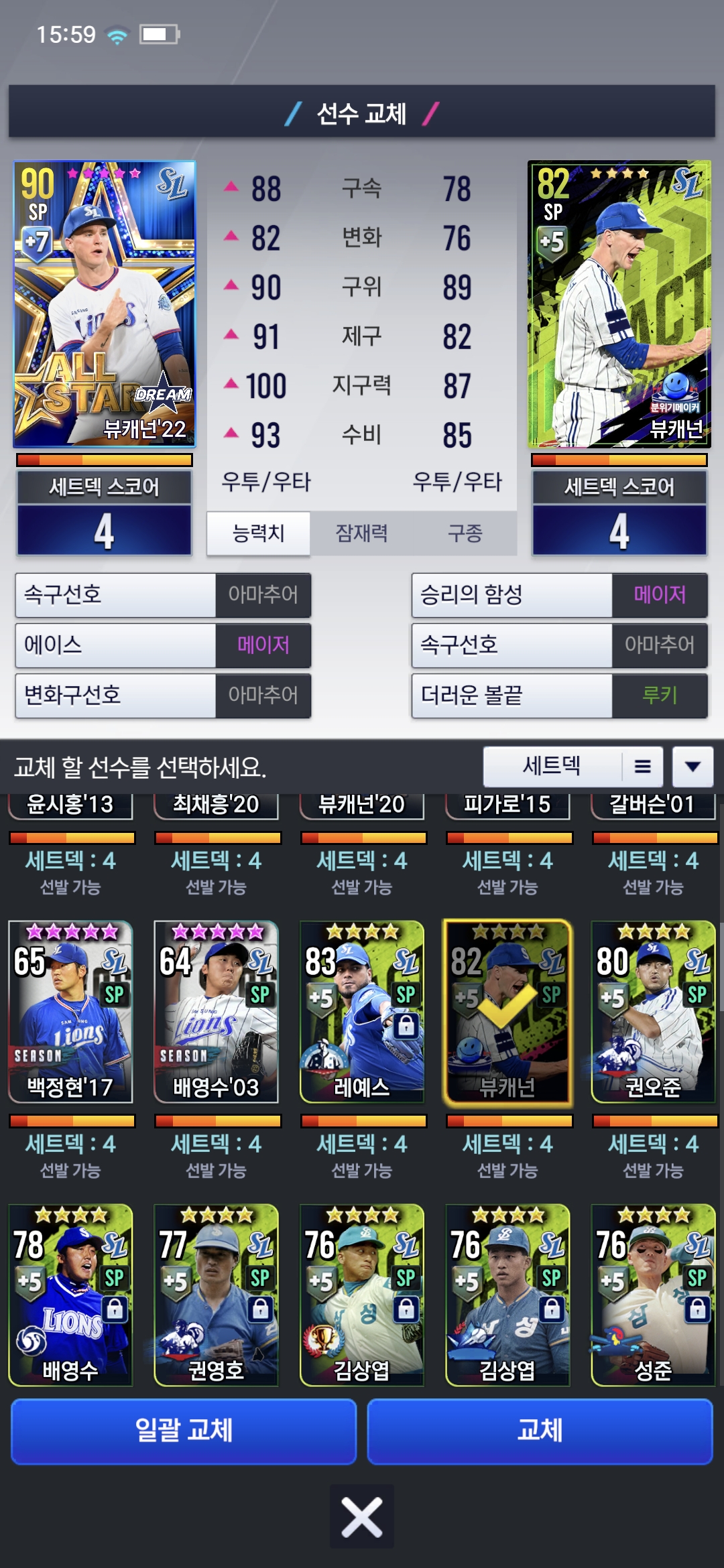The width and height of the screenshot is (724, 1568).
Task: View the 더러운 볼끝 루키 skill
Action: [x=560, y=696]
